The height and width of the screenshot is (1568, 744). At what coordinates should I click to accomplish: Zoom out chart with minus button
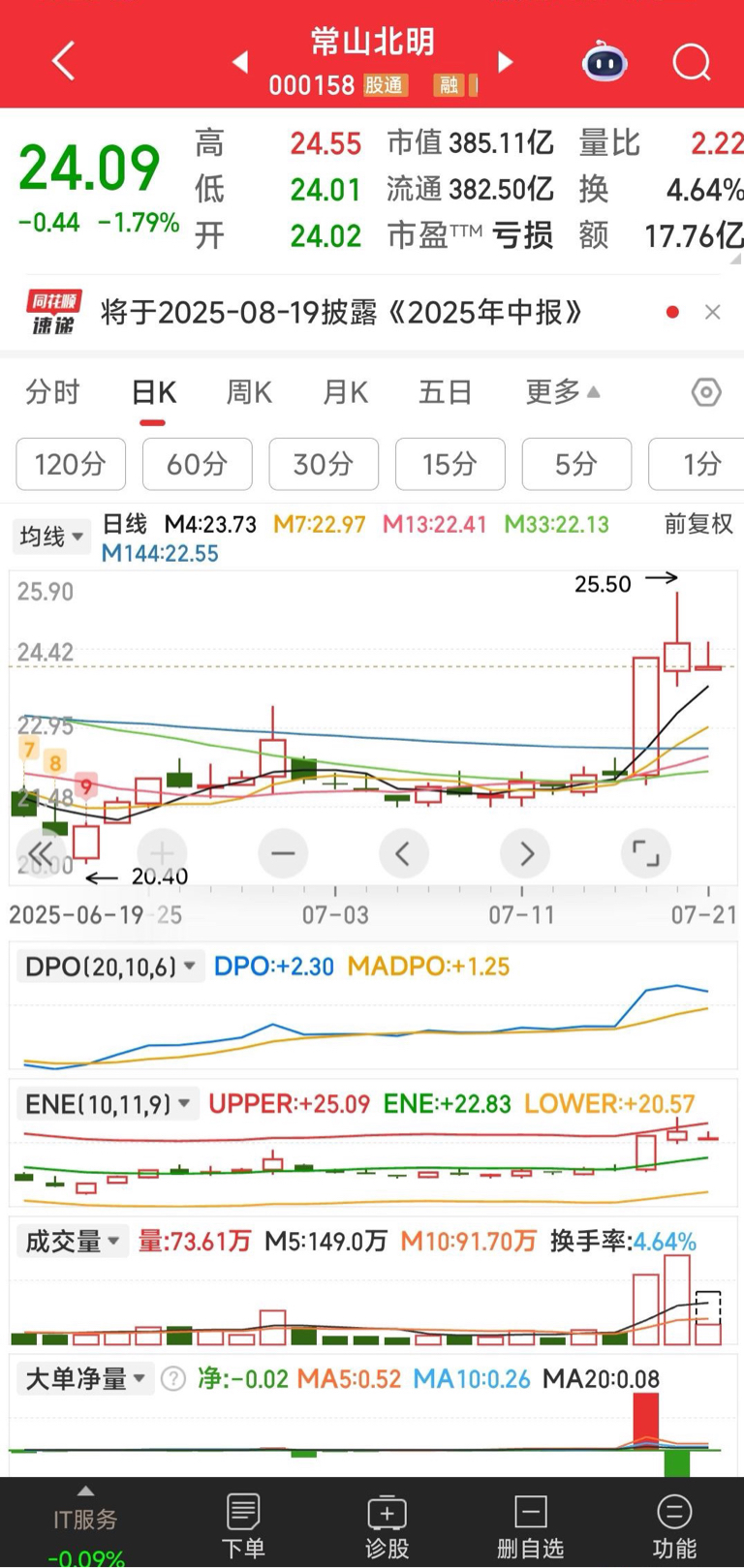pos(283,853)
